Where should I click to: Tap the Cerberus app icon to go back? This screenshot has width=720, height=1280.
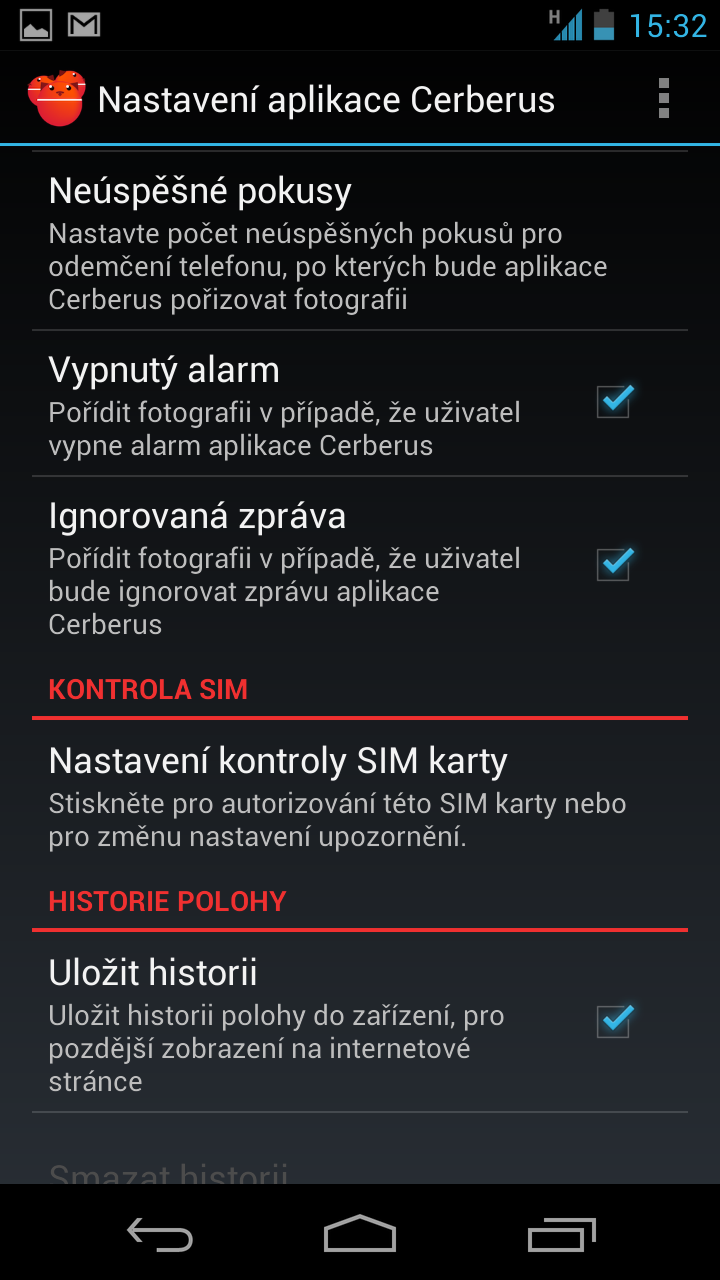point(57,99)
